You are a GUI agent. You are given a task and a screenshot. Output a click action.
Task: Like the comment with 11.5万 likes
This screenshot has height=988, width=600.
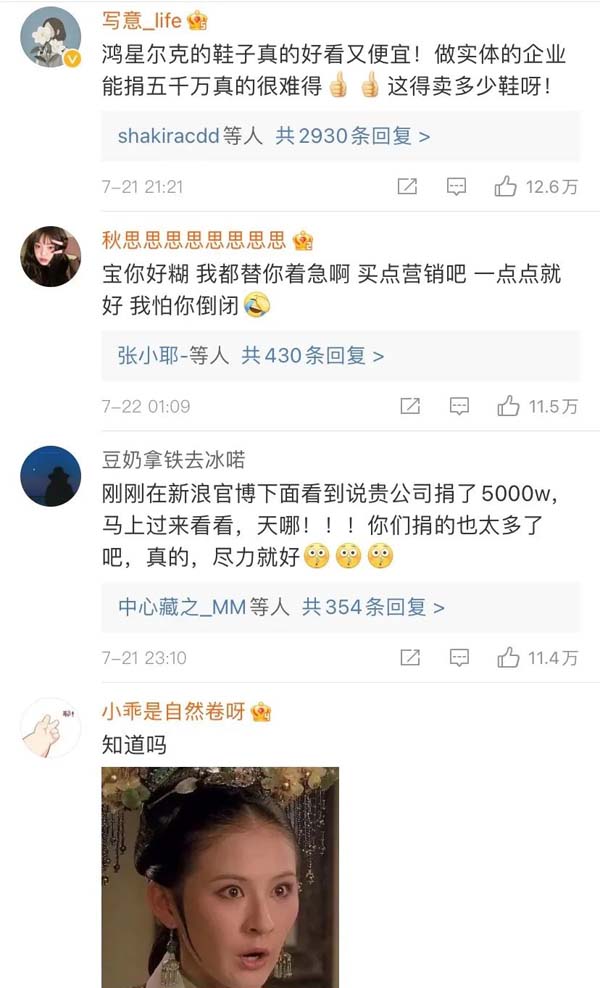[538, 406]
